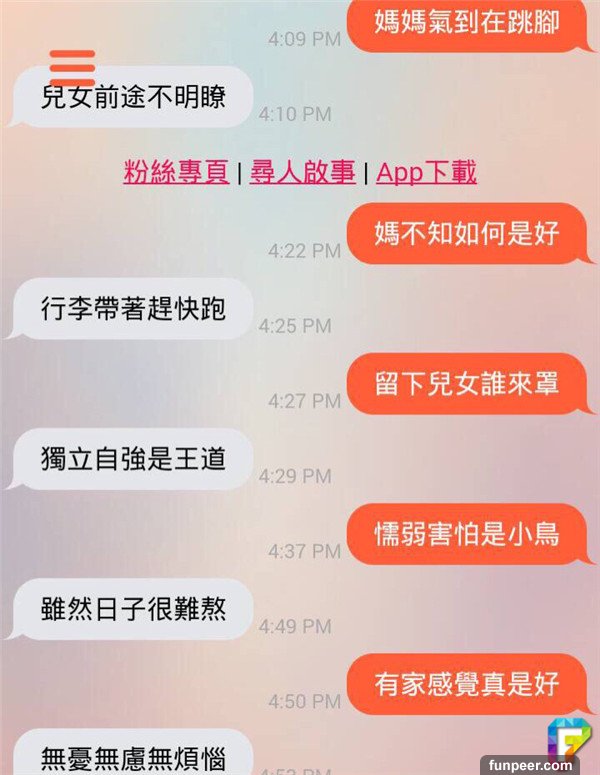Open the 粉絲專頁 link

click(x=176, y=172)
